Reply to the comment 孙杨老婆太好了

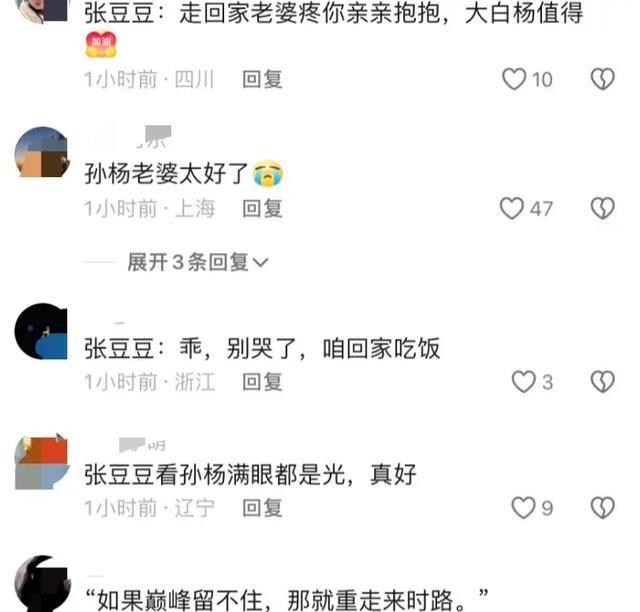(262, 208)
